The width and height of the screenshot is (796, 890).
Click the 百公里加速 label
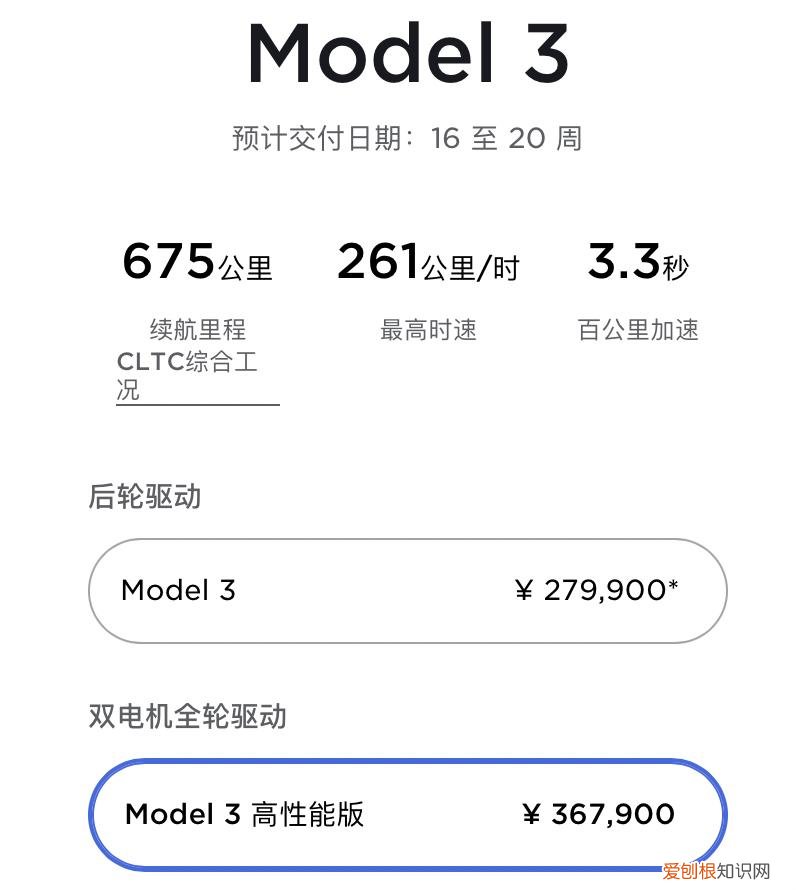pos(640,330)
